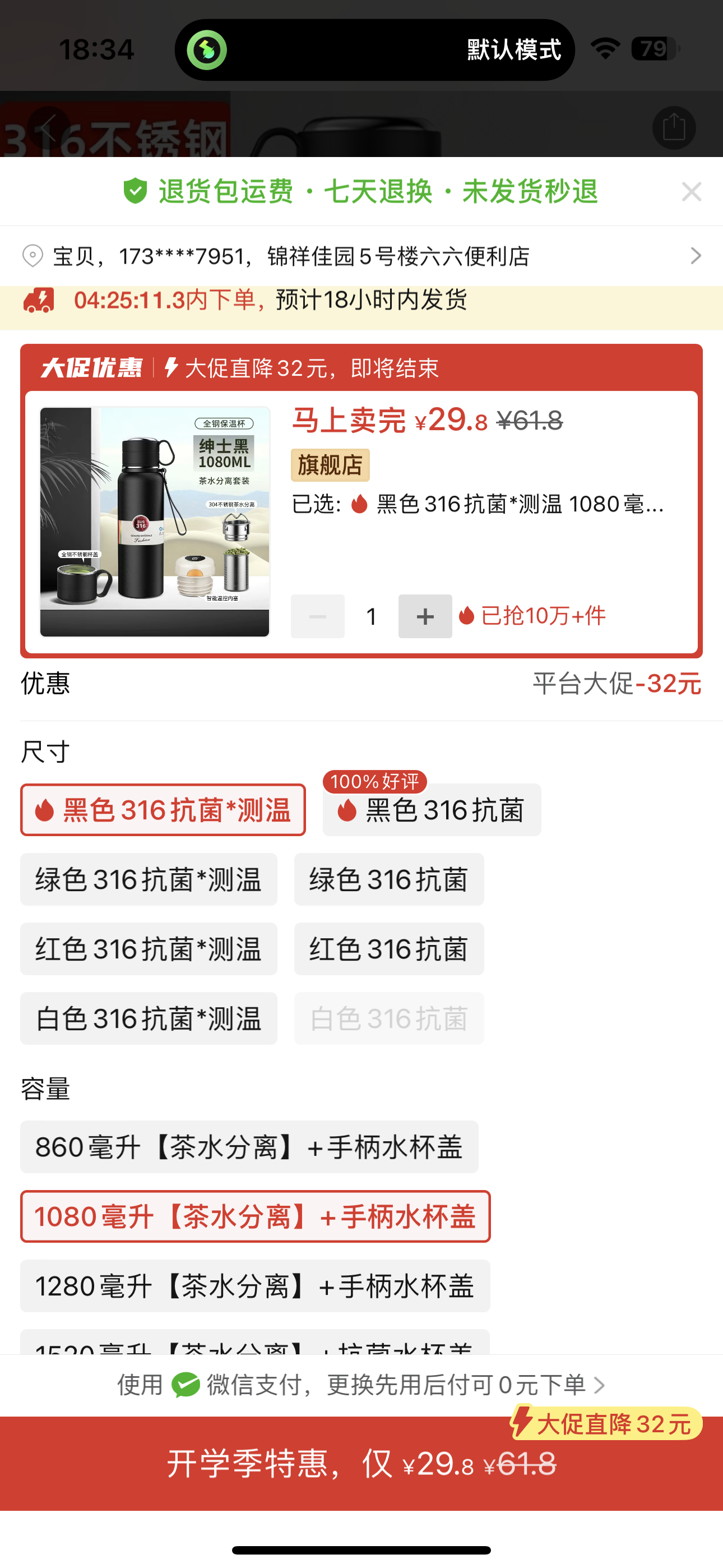Viewport: 723px width, 1568px height.
Task: Select 红色316抗菌*测温 variant
Action: 149,949
